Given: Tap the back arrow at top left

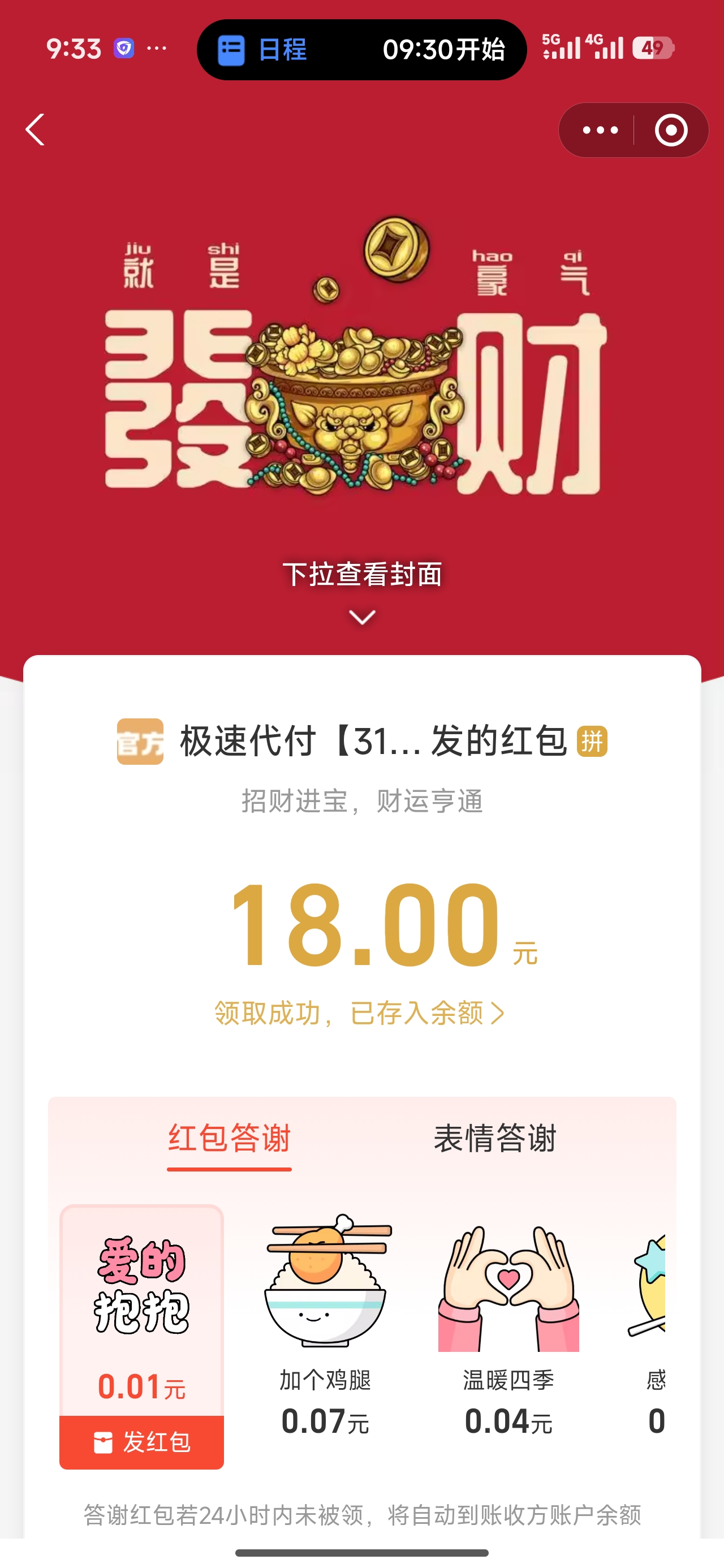Looking at the screenshot, I should 35,130.
